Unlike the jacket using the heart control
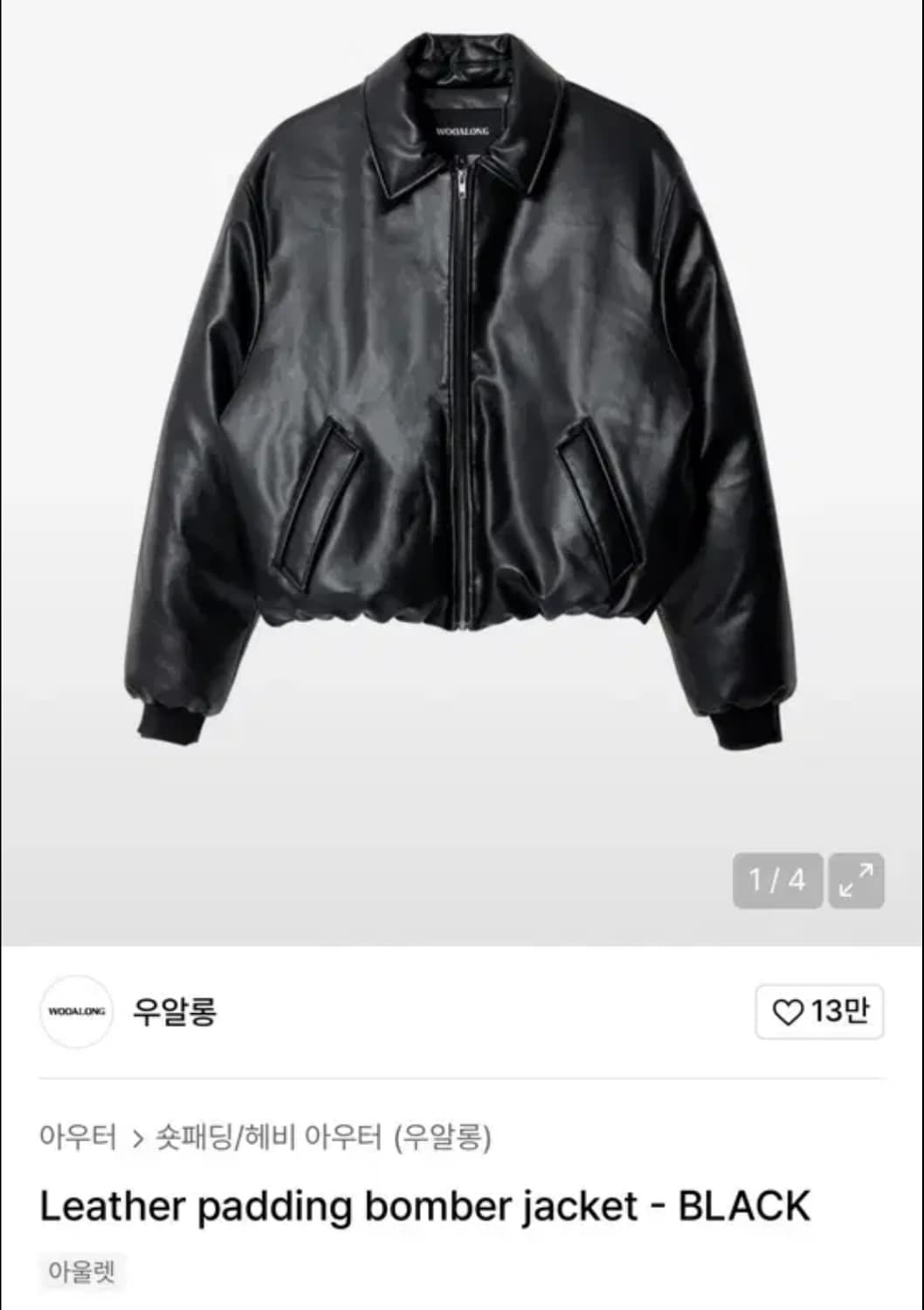924x1310 pixels. (x=789, y=1011)
